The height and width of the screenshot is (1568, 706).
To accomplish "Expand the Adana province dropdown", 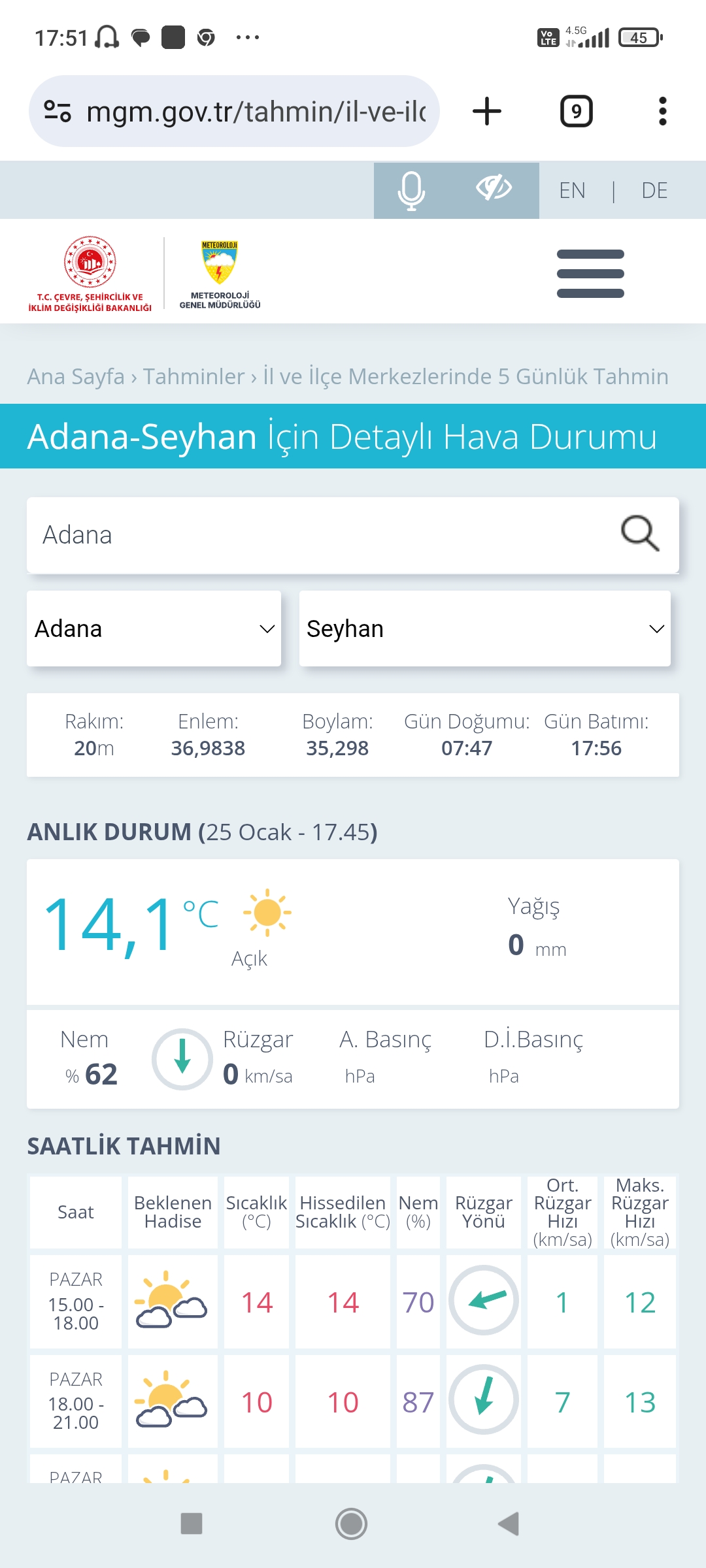I will (x=154, y=629).
